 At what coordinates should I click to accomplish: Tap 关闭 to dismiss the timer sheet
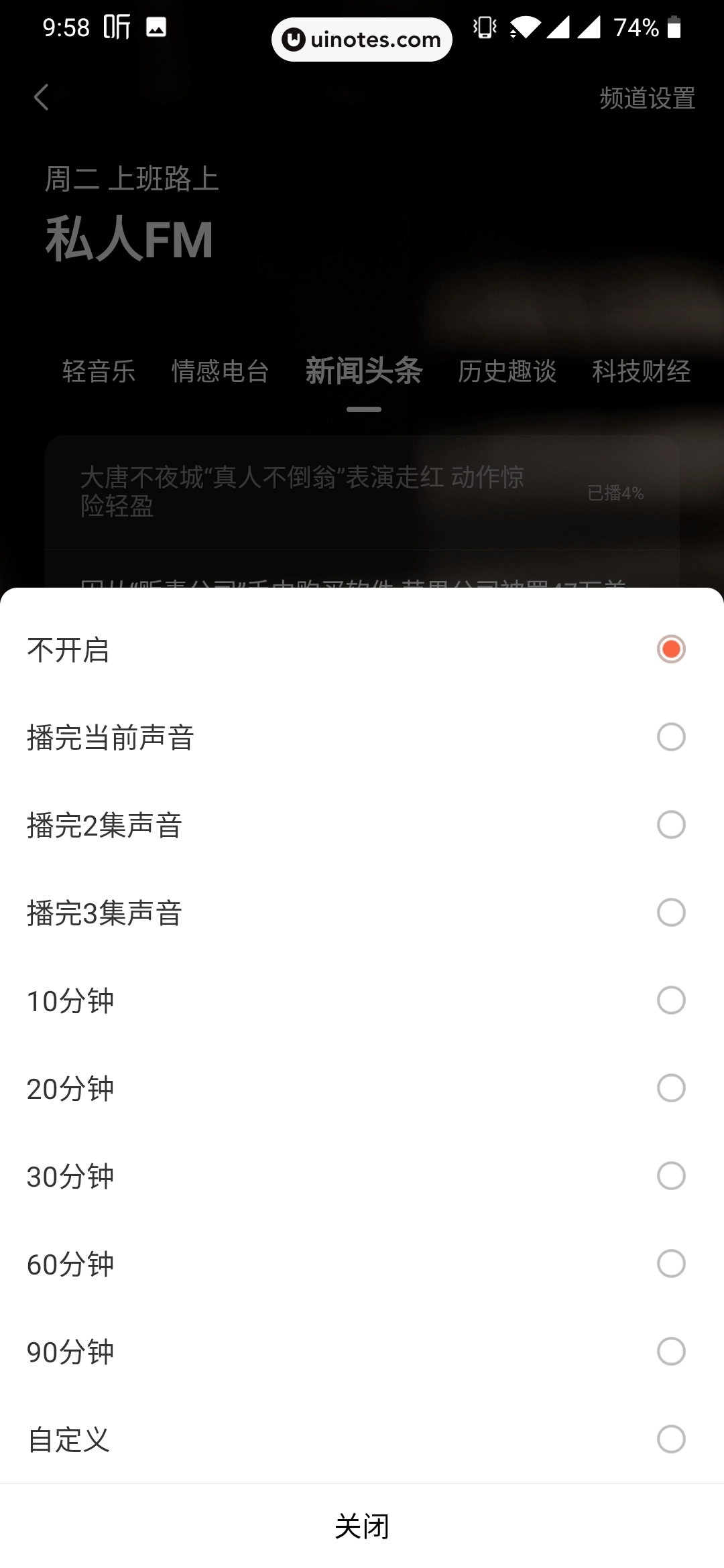pyautogui.click(x=362, y=1526)
